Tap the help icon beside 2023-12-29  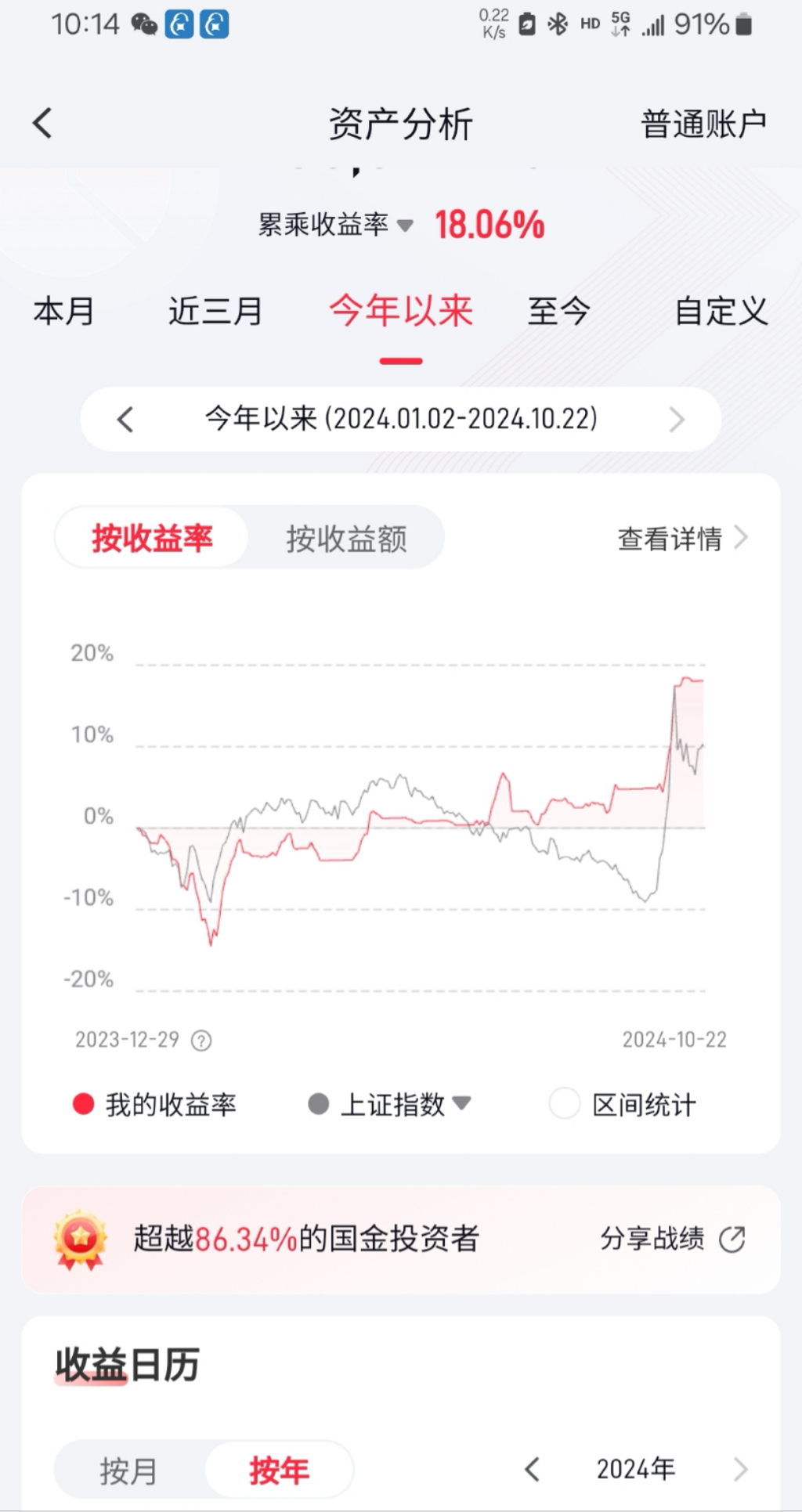[201, 1041]
